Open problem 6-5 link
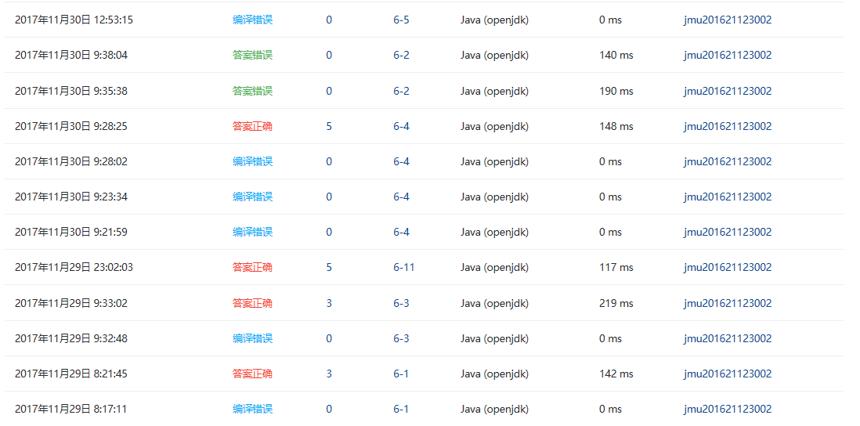This screenshot has height=426, width=860. pos(401,20)
